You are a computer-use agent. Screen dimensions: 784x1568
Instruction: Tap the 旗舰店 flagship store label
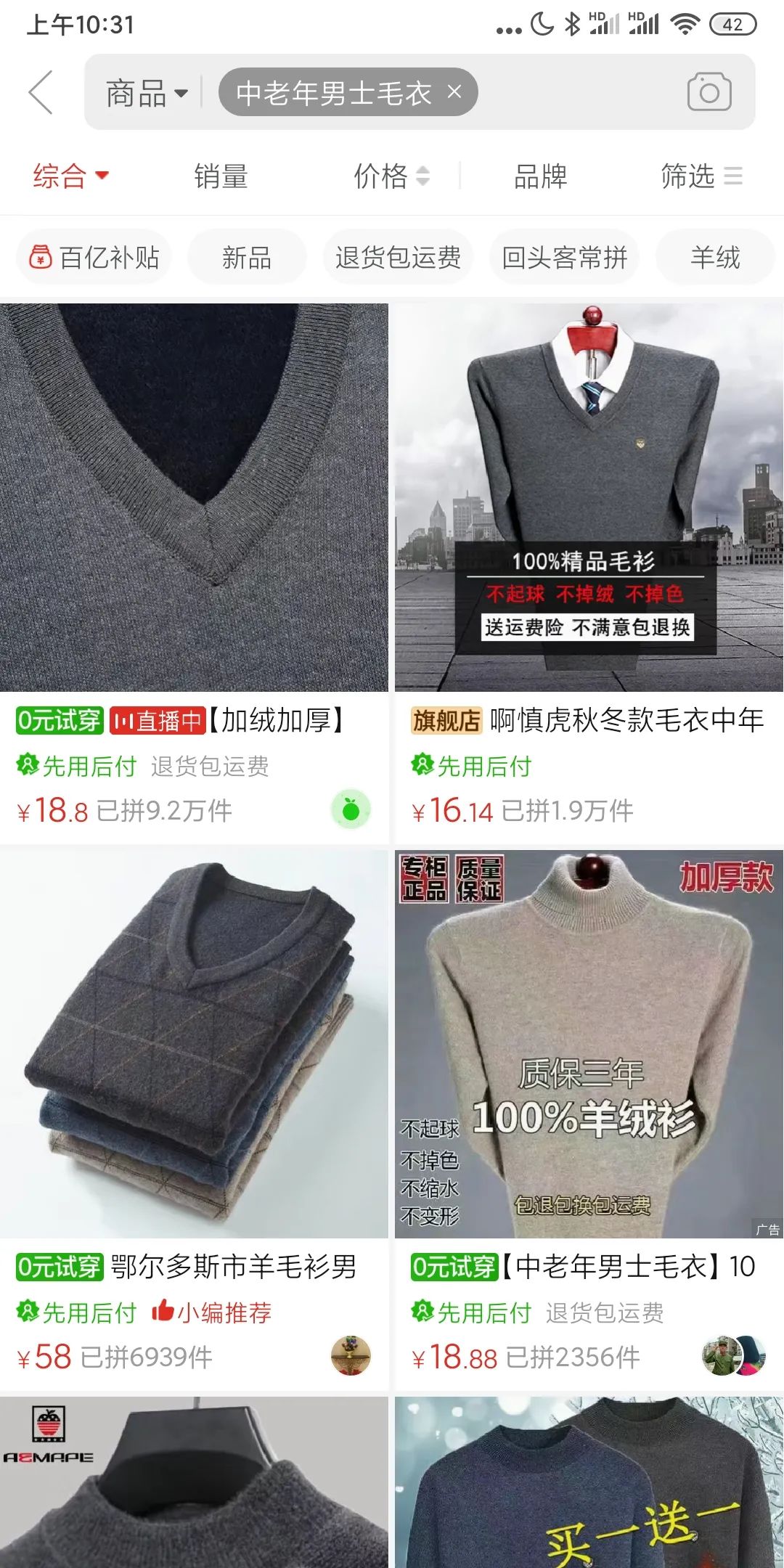[x=446, y=722]
